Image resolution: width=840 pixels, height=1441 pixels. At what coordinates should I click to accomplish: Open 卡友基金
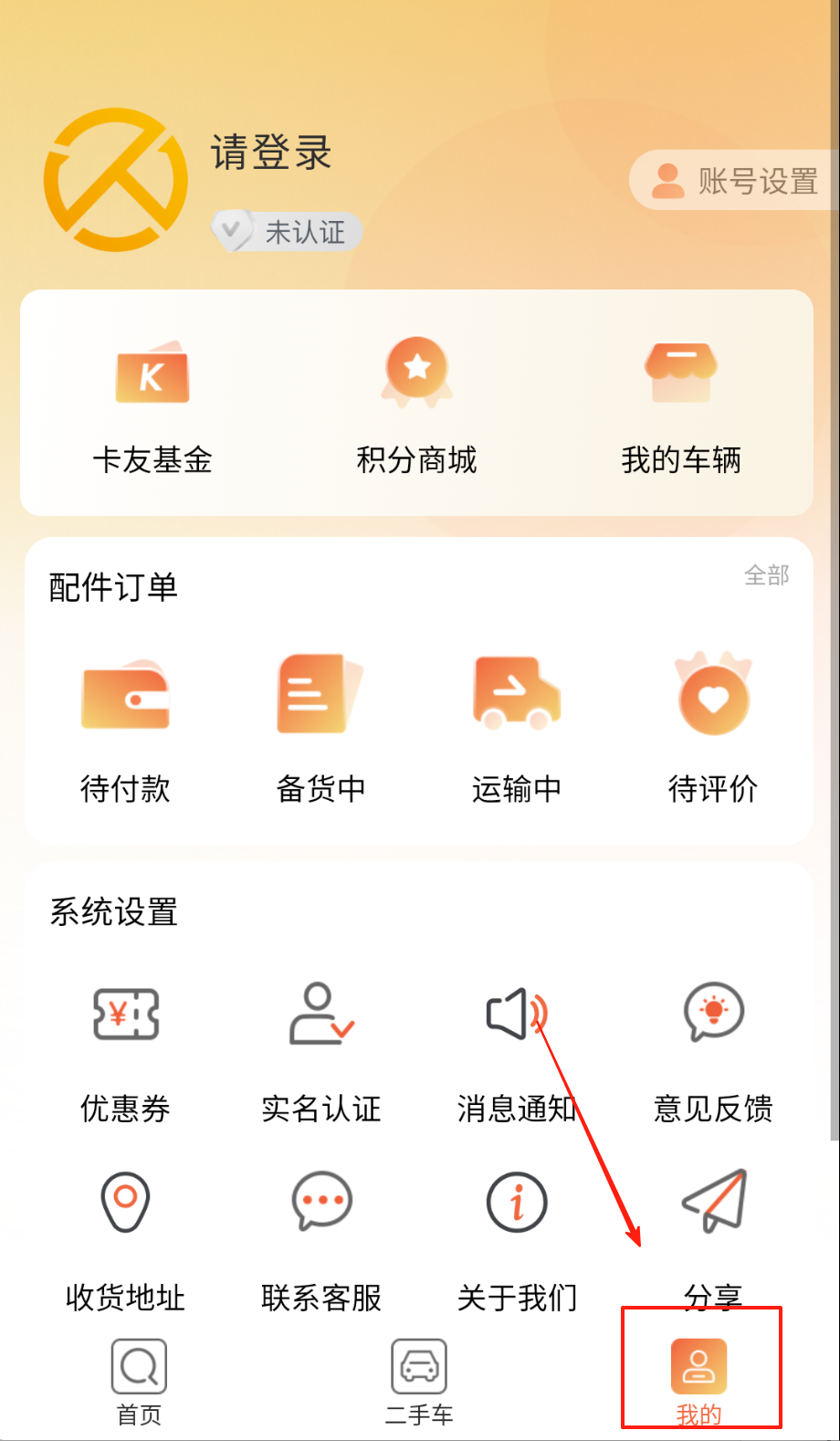click(152, 408)
